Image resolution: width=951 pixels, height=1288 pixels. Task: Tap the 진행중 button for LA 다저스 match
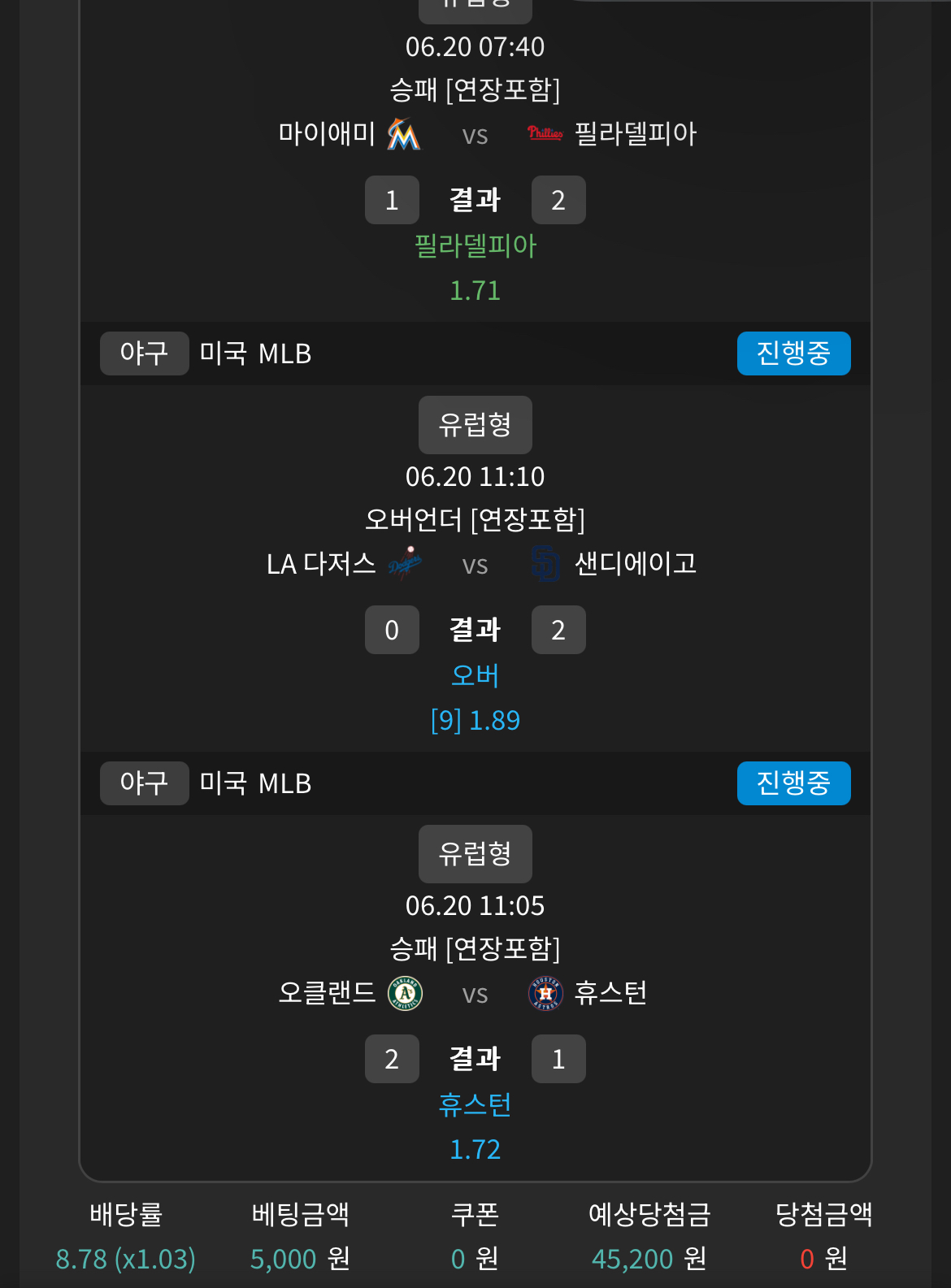(x=793, y=353)
